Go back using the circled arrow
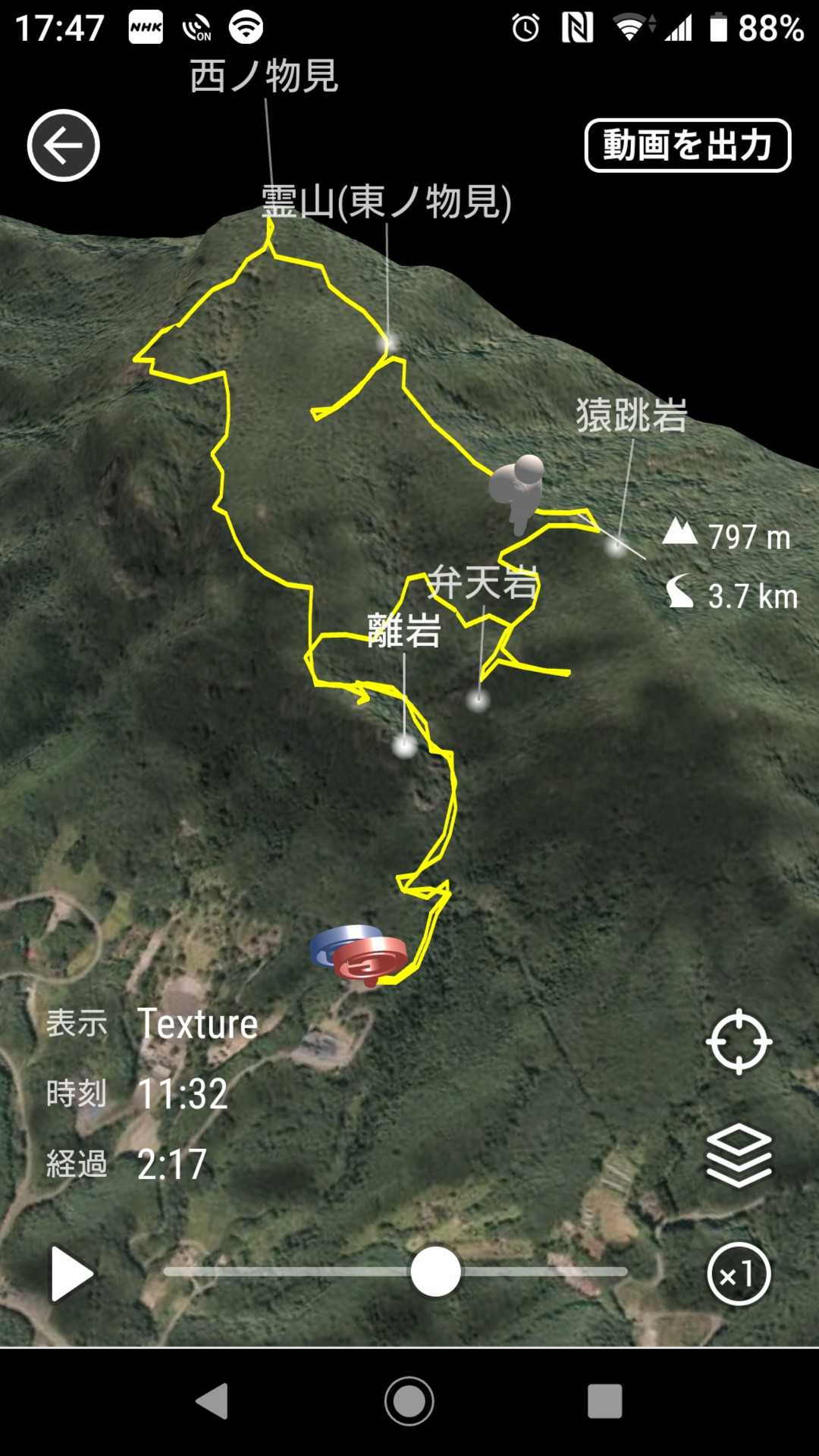The width and height of the screenshot is (819, 1456). pyautogui.click(x=64, y=146)
